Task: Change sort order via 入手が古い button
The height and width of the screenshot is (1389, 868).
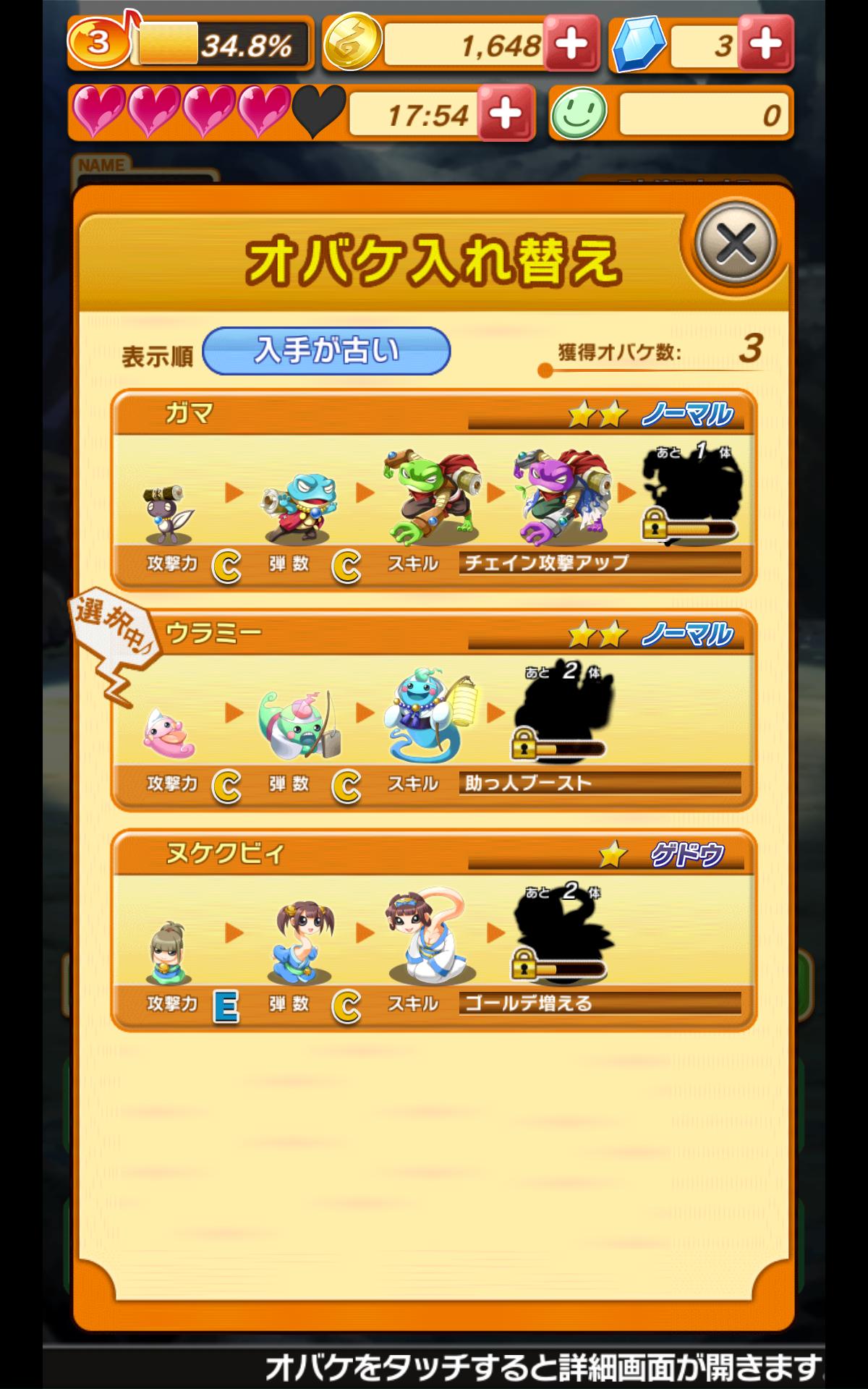Action: [326, 352]
